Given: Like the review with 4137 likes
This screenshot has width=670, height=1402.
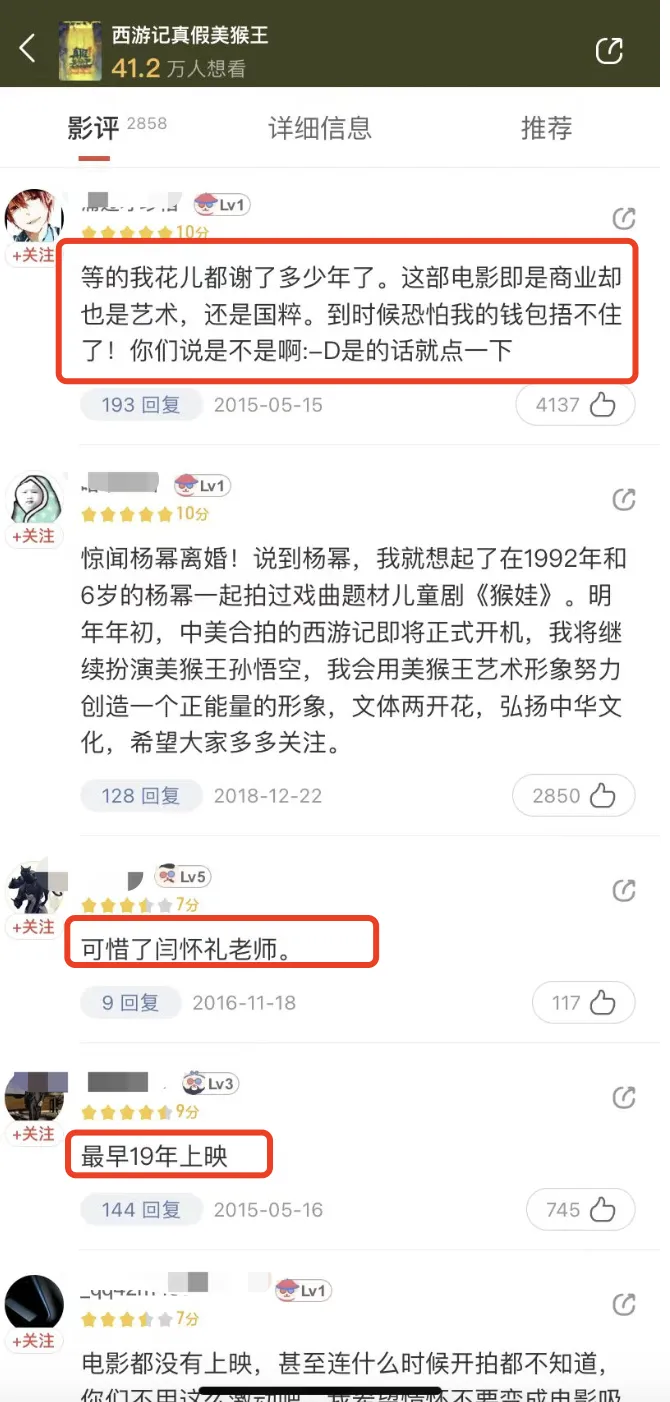Looking at the screenshot, I should click(x=575, y=405).
